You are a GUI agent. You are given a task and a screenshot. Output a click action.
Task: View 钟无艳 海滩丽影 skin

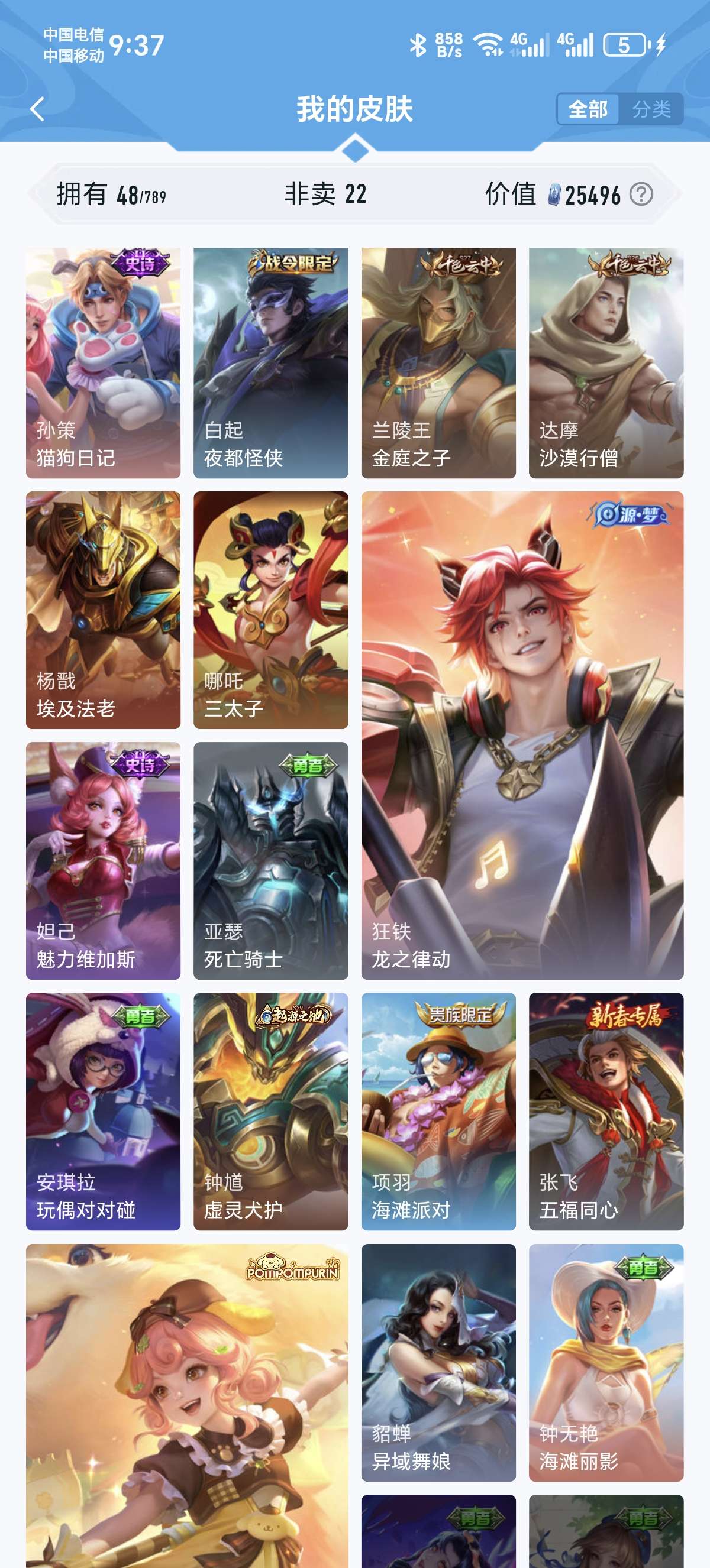point(606,1362)
